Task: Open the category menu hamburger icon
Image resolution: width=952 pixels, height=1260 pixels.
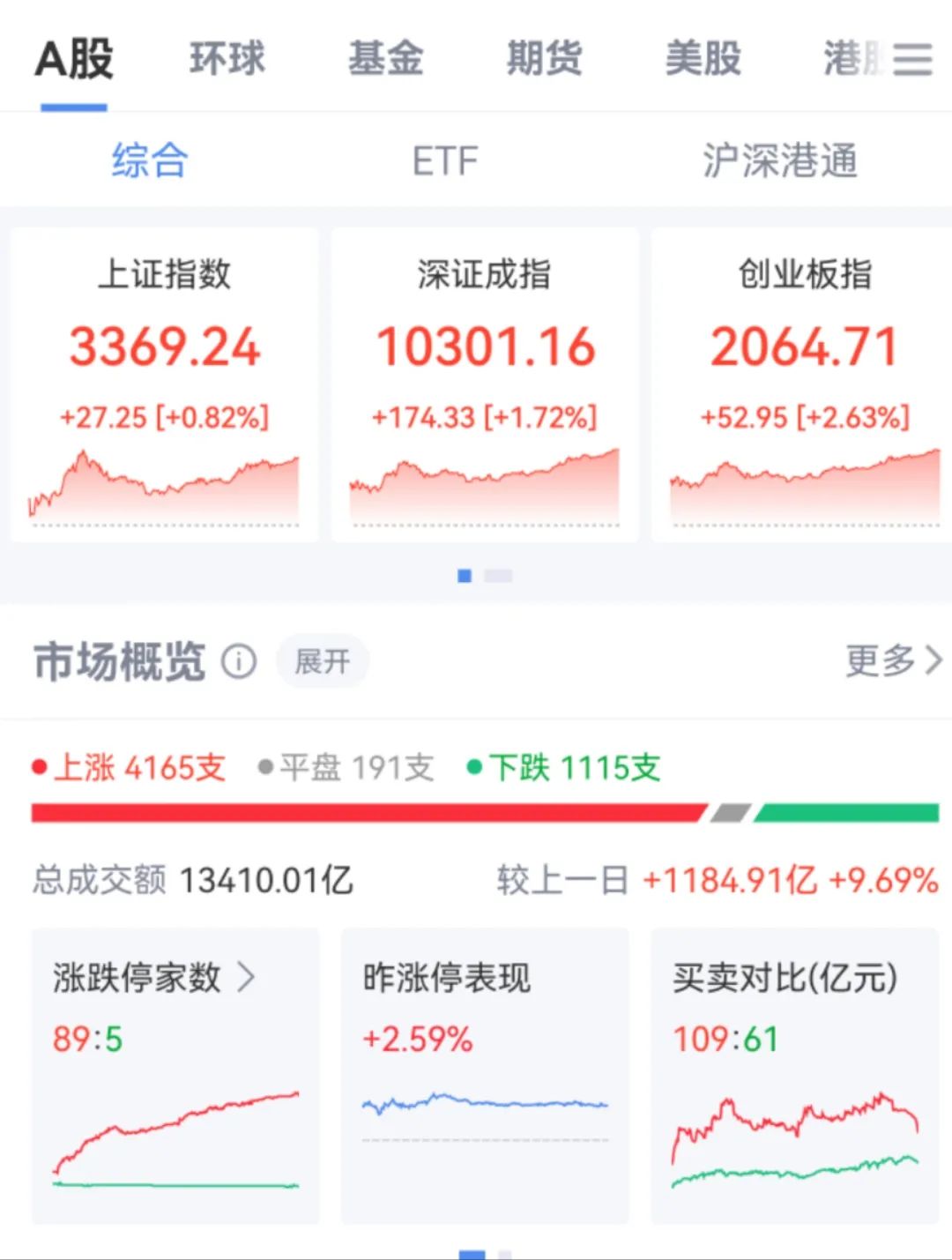Action: coord(912,59)
